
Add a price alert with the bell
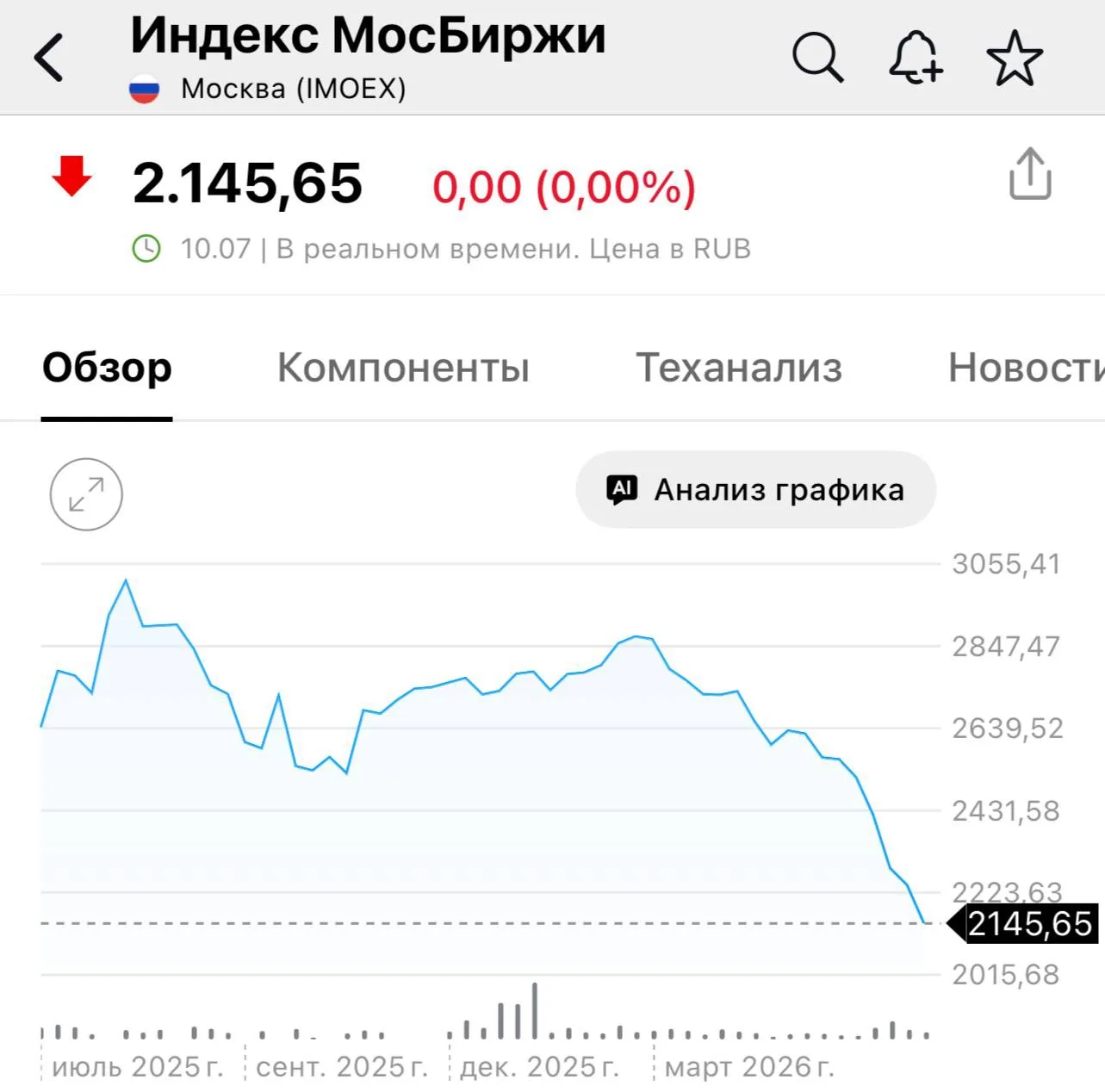pos(916,58)
